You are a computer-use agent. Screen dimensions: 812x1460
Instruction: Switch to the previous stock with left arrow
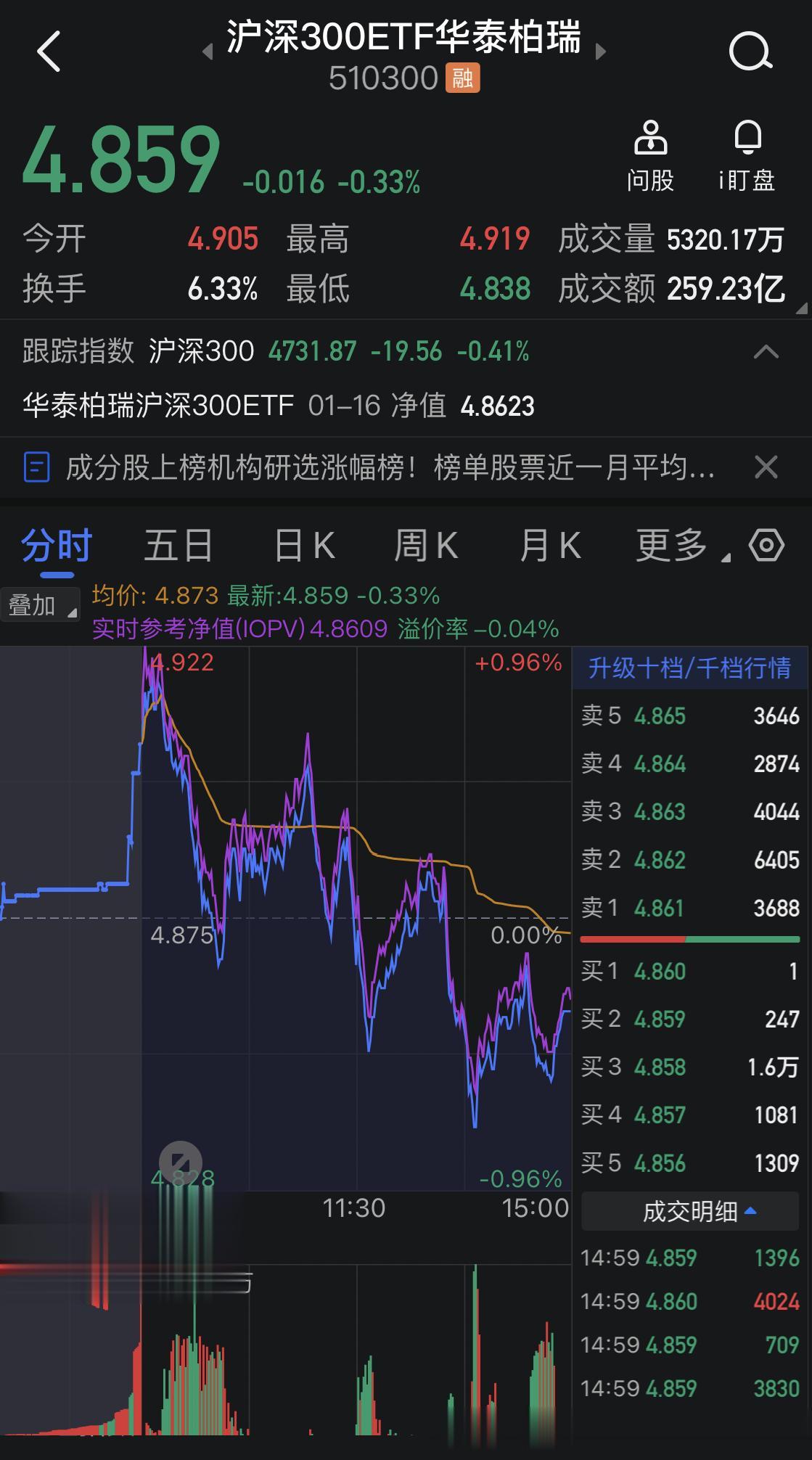208,52
